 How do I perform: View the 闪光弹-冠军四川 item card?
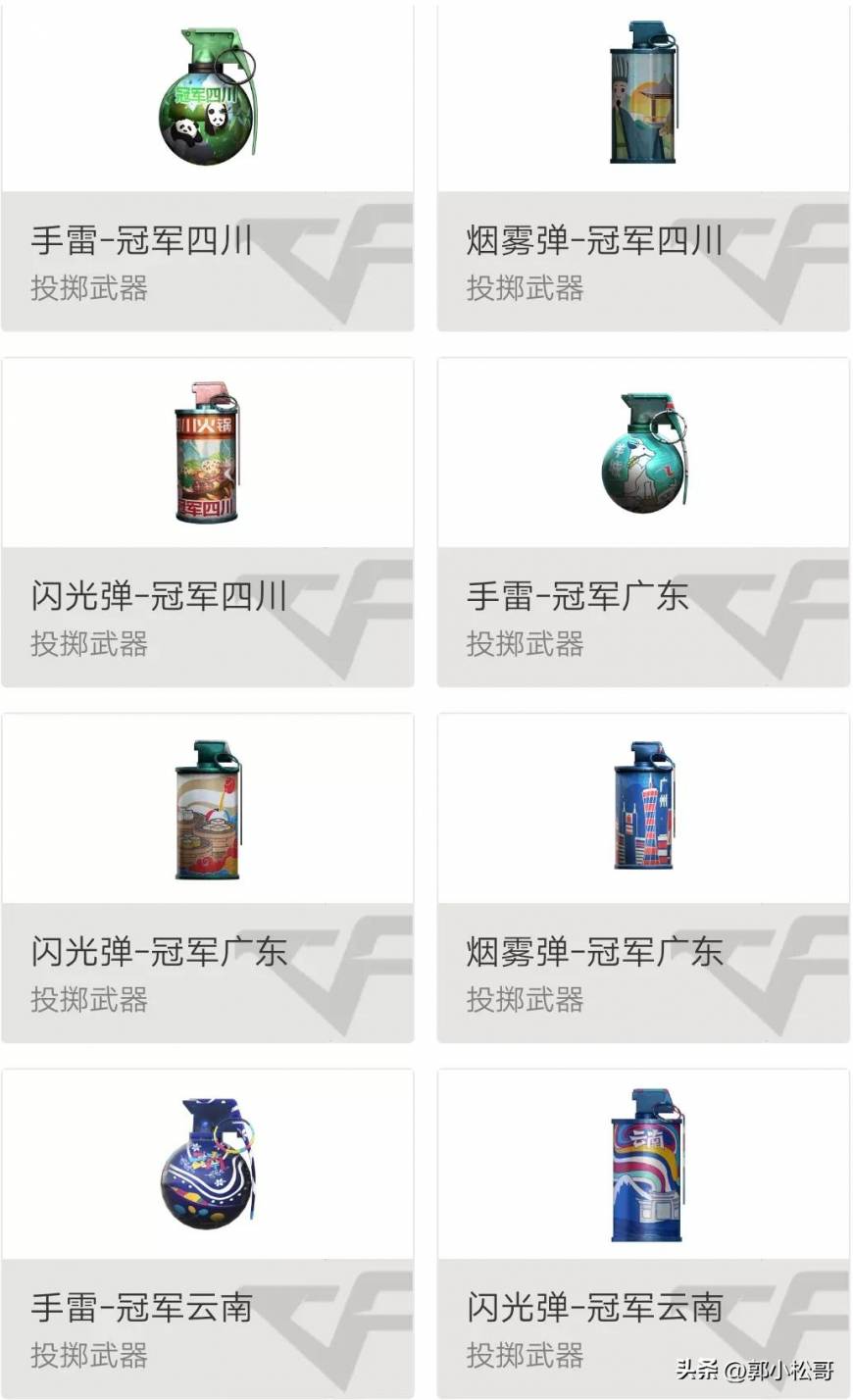(207, 522)
